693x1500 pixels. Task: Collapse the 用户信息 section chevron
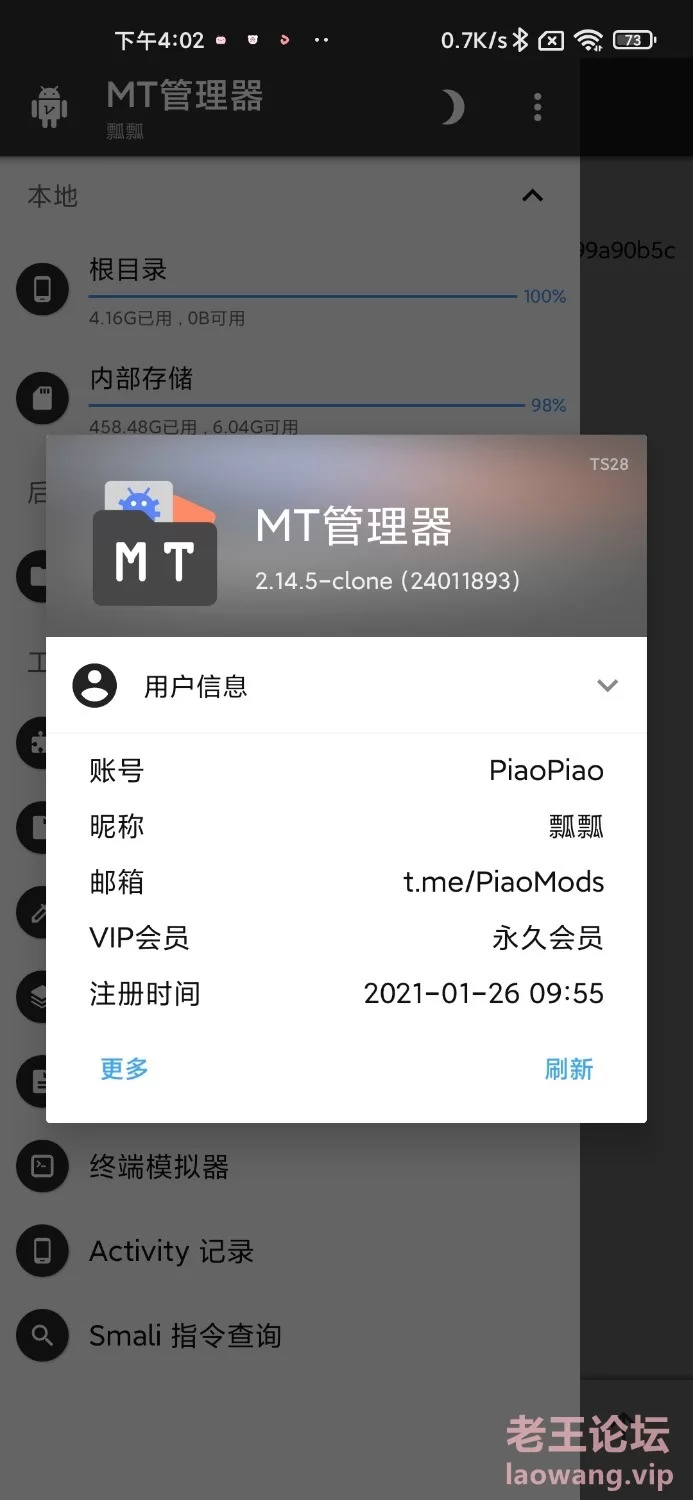pos(607,686)
